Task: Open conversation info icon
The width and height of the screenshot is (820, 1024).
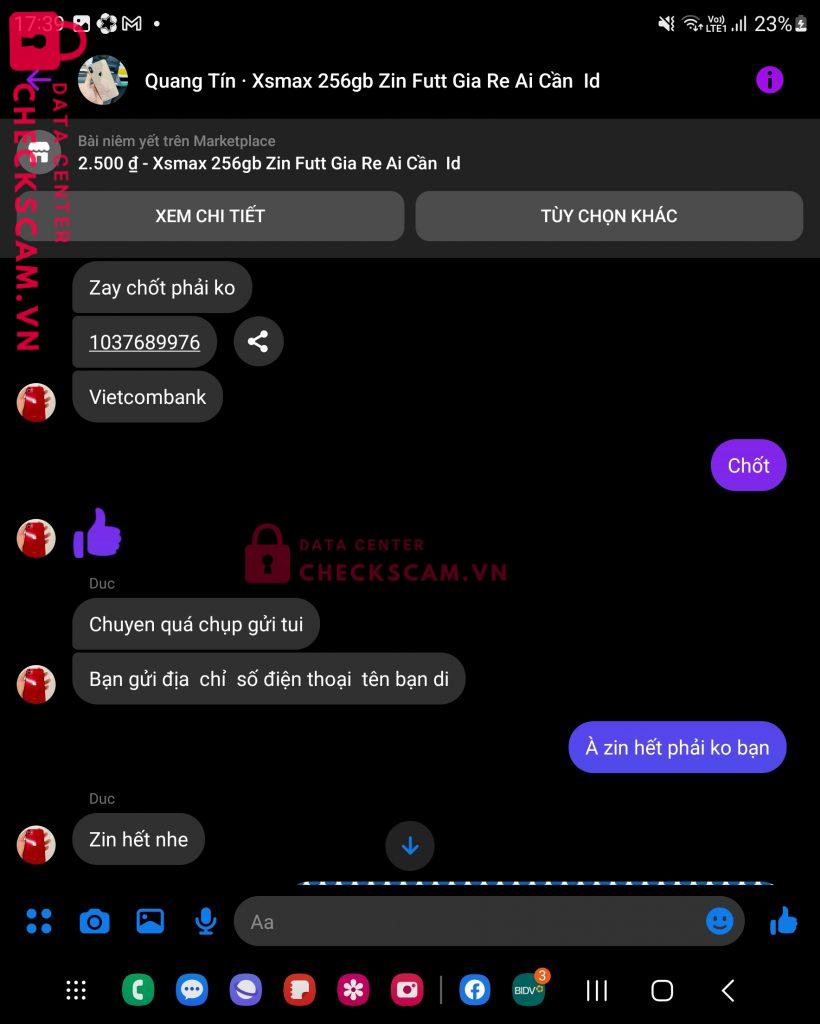Action: click(x=769, y=80)
